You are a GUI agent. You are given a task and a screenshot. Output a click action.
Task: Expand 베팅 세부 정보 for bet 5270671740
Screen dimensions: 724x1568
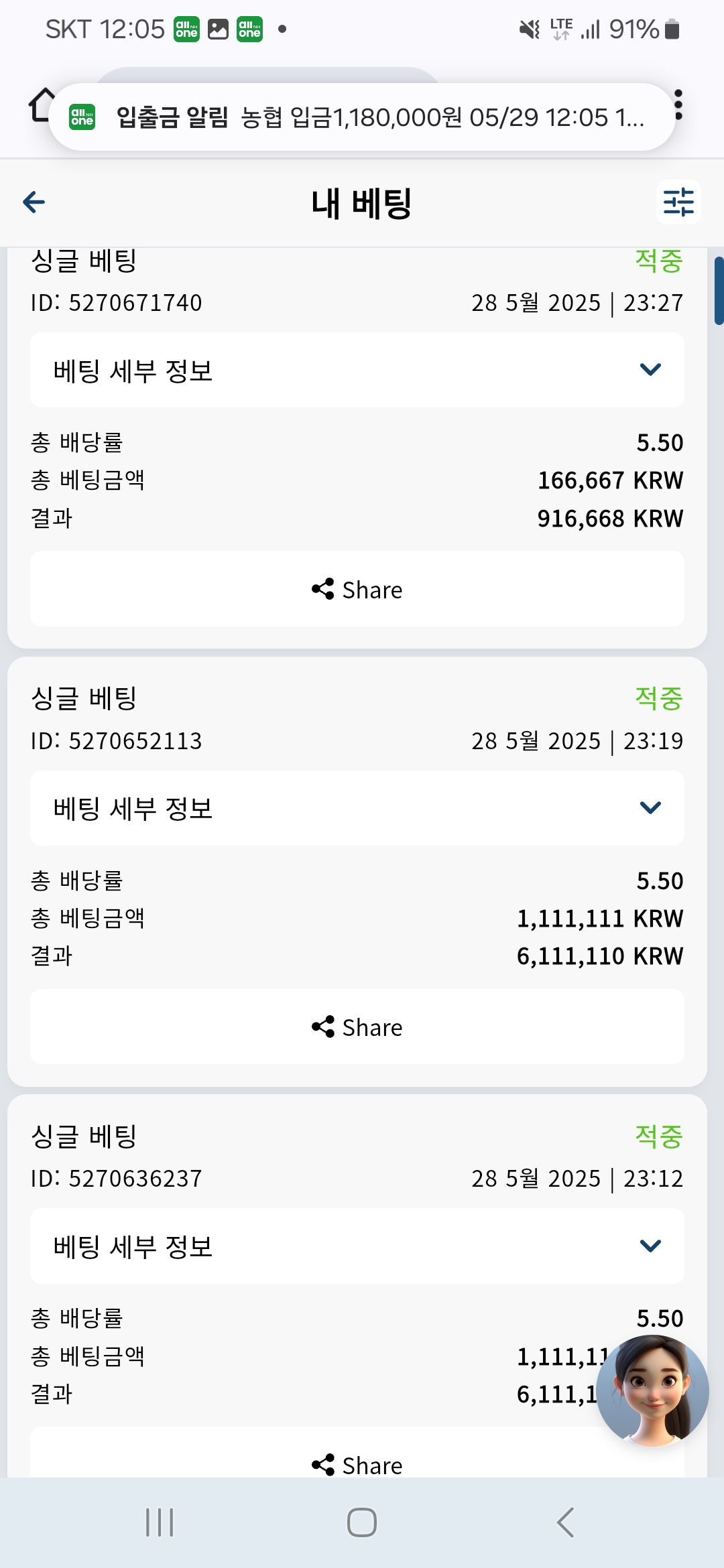click(357, 370)
